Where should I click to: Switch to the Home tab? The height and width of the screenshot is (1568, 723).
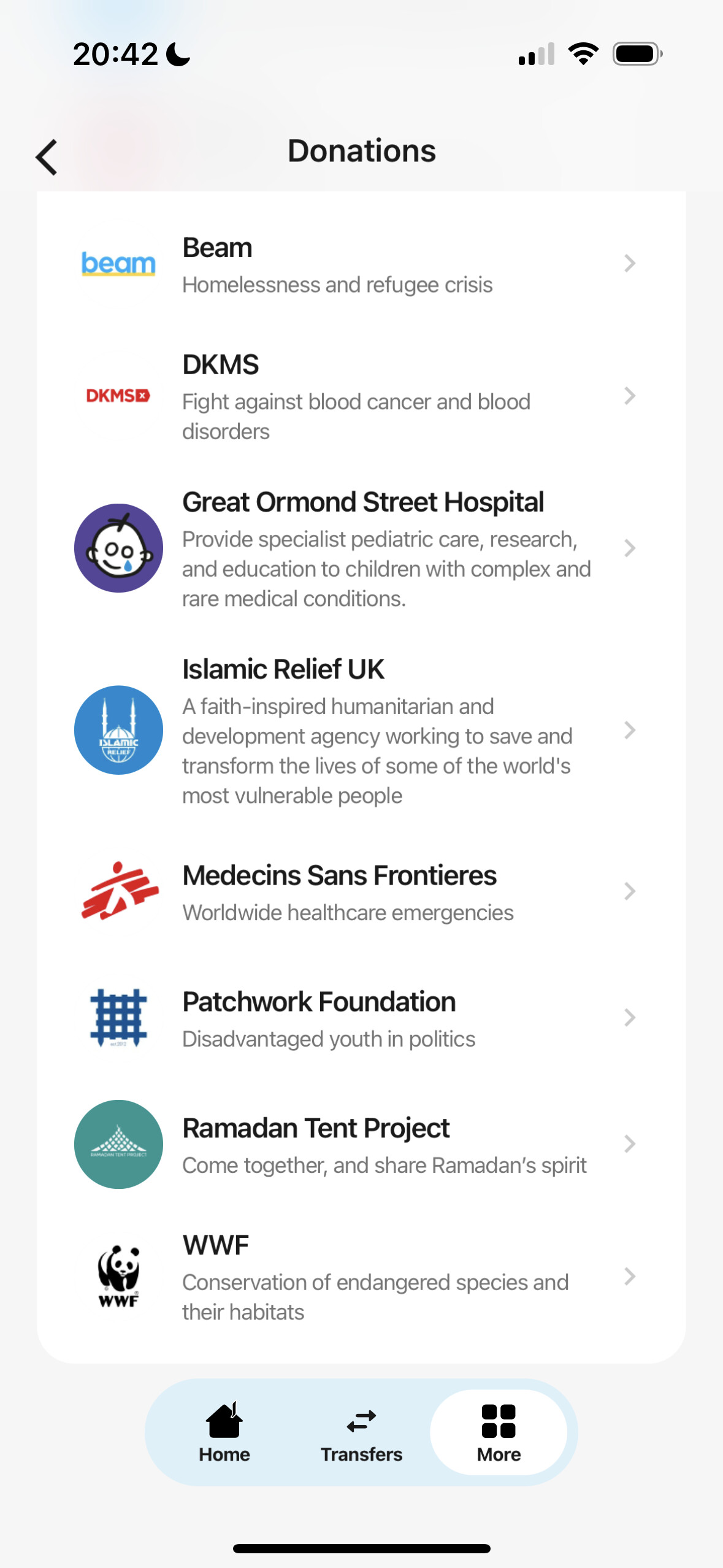point(224,1432)
